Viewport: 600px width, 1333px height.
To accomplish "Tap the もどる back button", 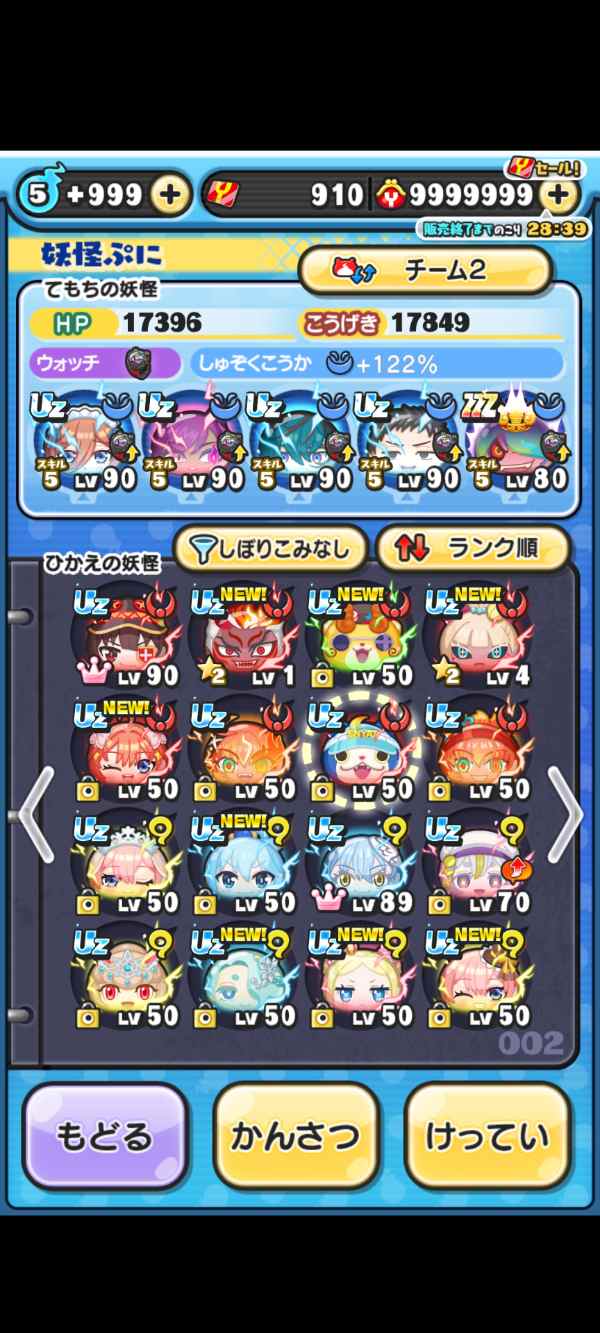I will click(105, 1137).
